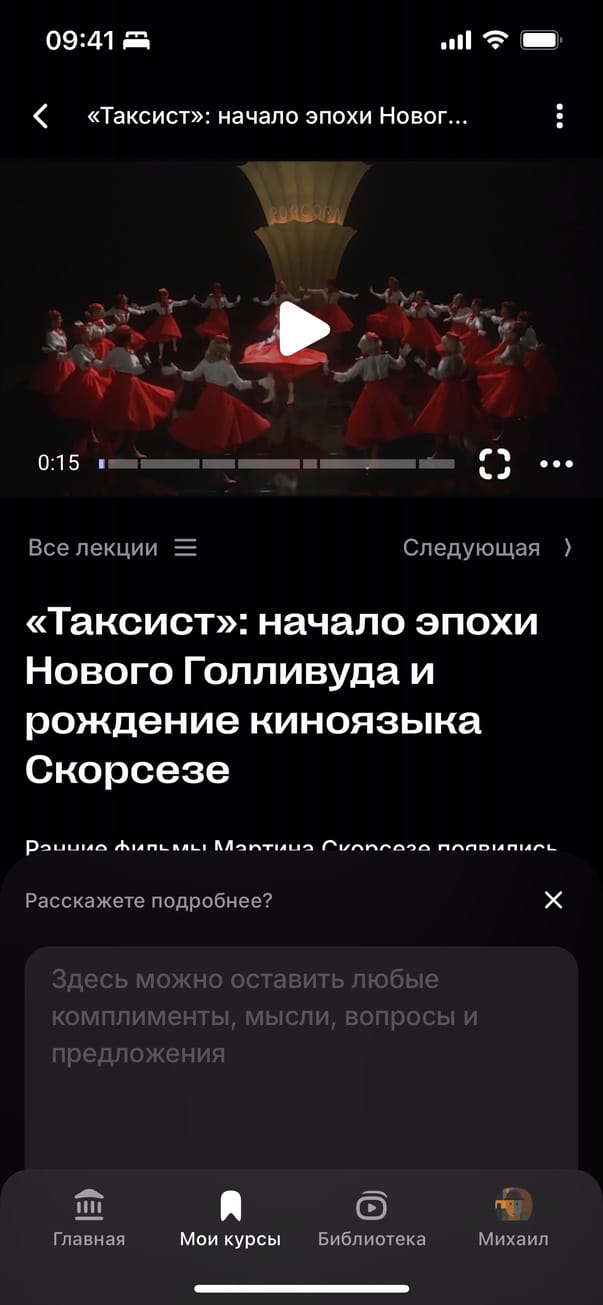Open video options three-dot menu
This screenshot has height=1305, width=603.
pyautogui.click(x=556, y=463)
